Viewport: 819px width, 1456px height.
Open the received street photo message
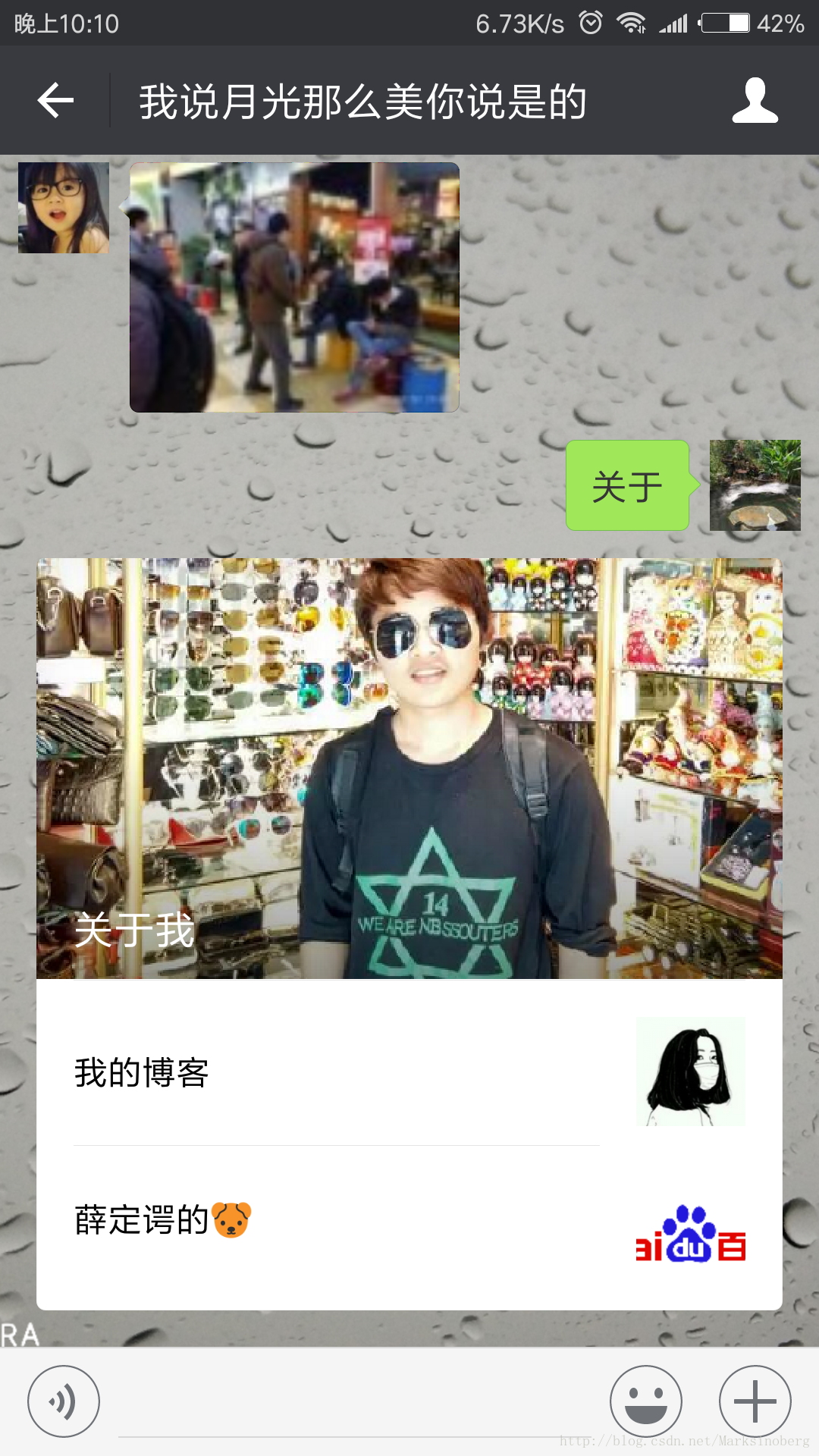tap(294, 287)
